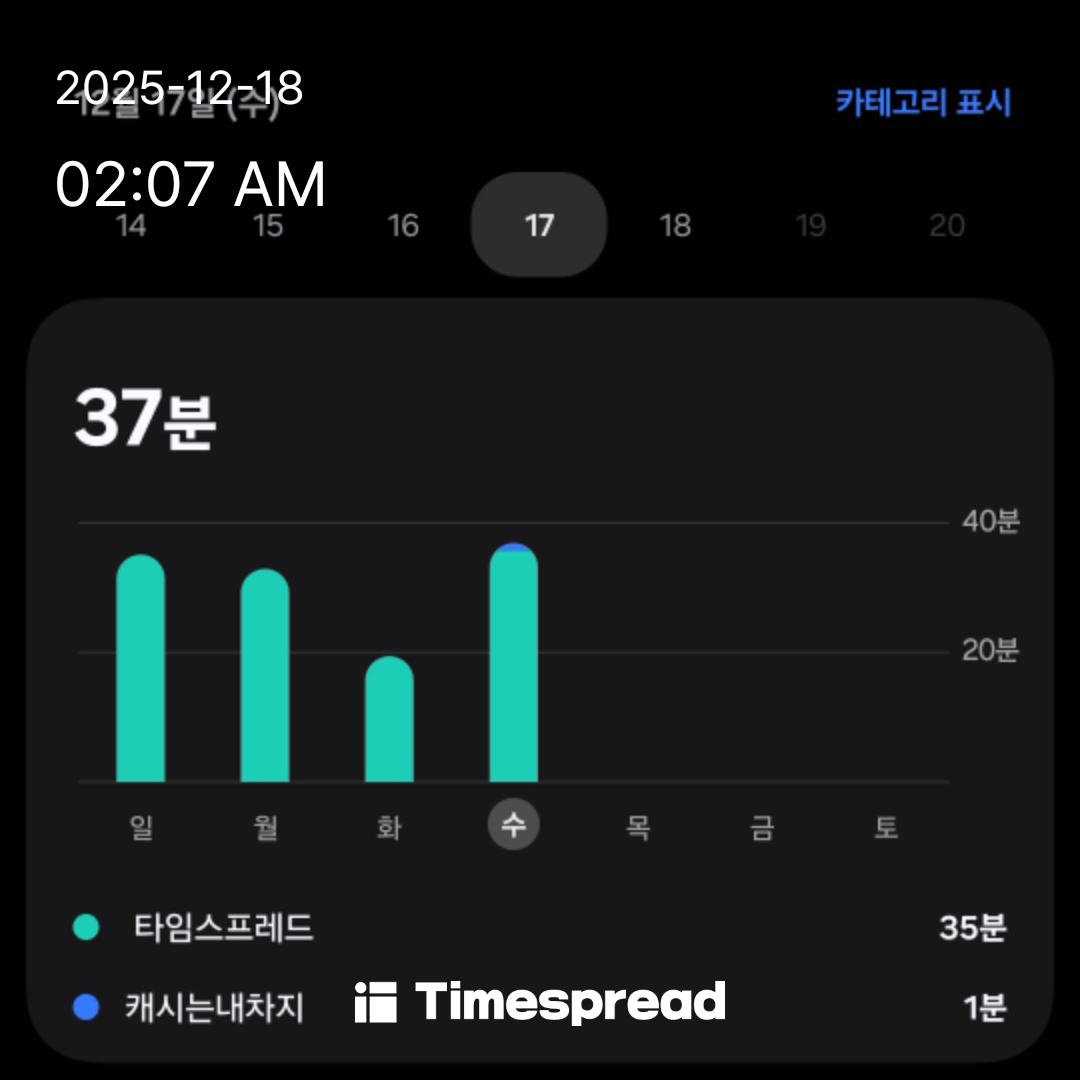Select date 14 in the week strip

pos(131,226)
